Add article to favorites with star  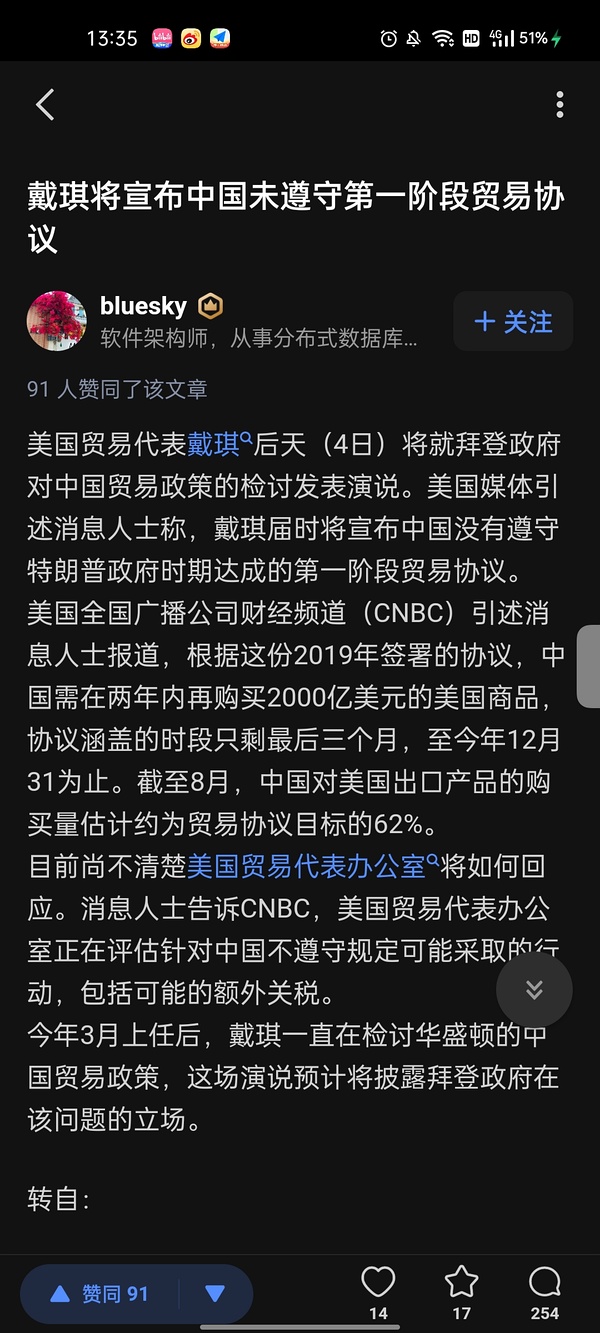coord(461,1283)
